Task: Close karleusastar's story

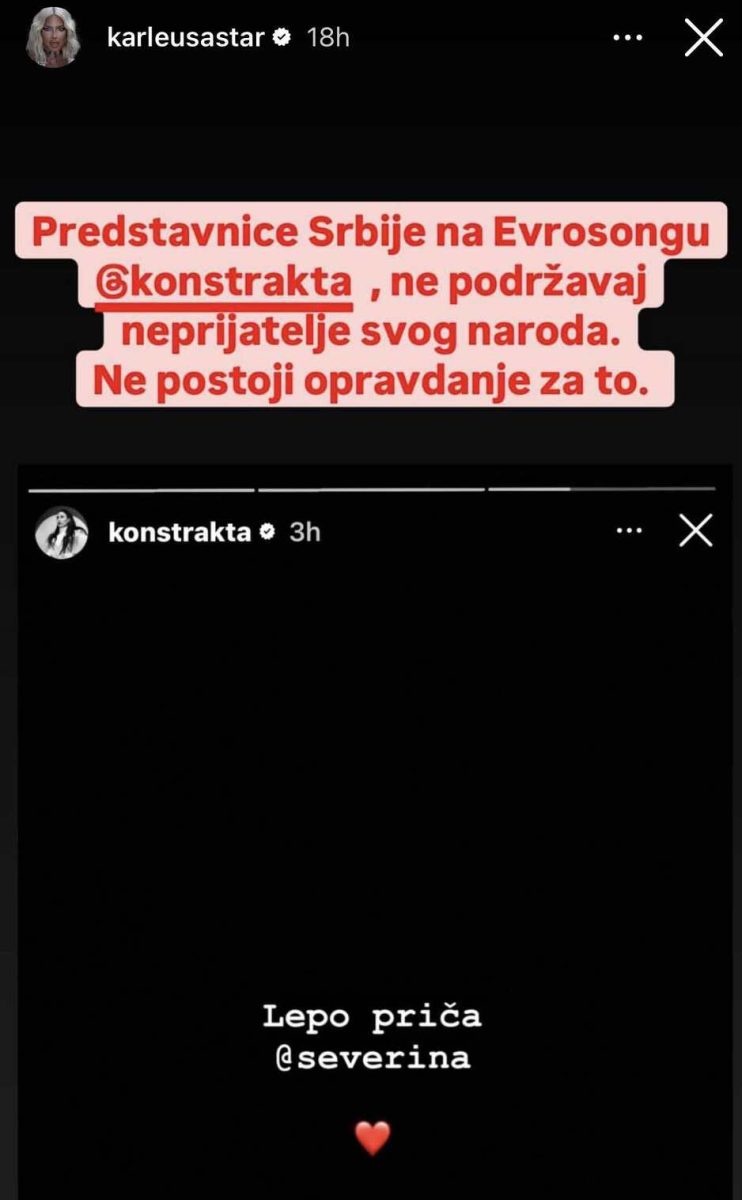Action: 703,38
